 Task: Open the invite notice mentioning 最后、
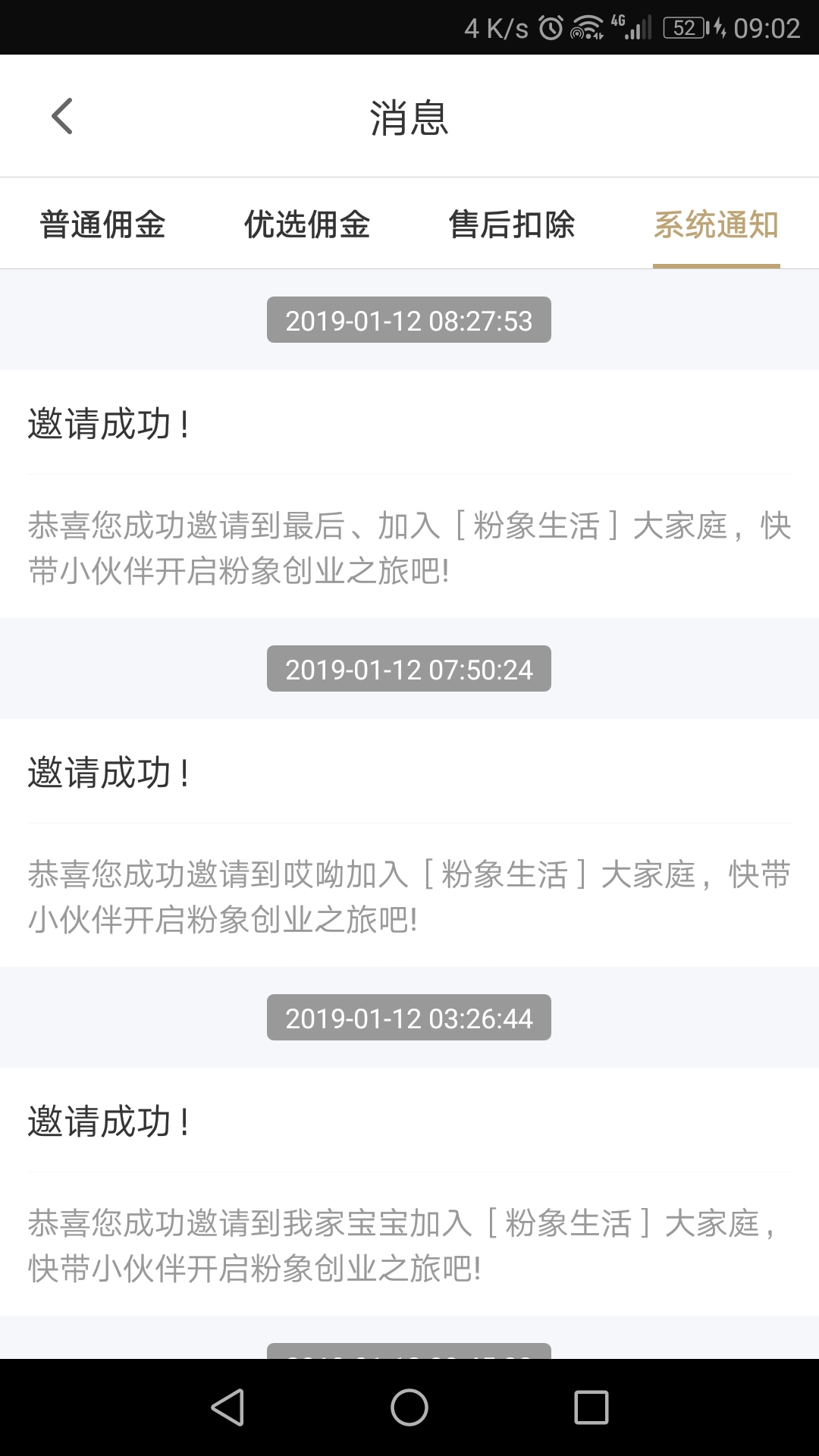tap(409, 494)
